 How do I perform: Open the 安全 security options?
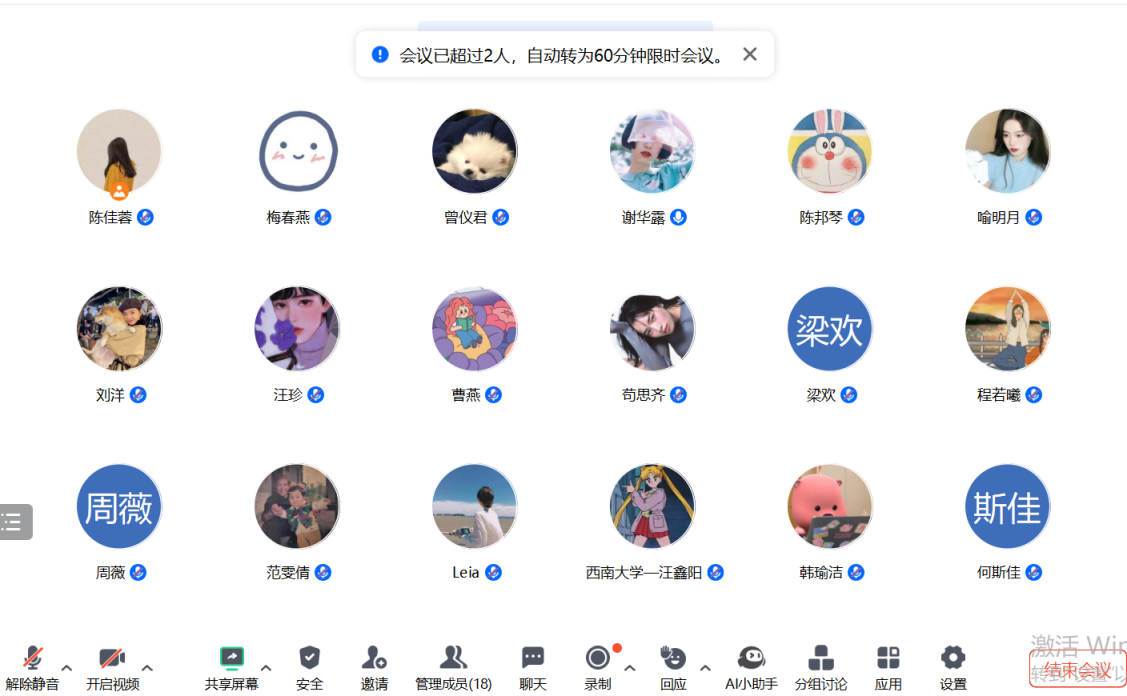point(310,667)
